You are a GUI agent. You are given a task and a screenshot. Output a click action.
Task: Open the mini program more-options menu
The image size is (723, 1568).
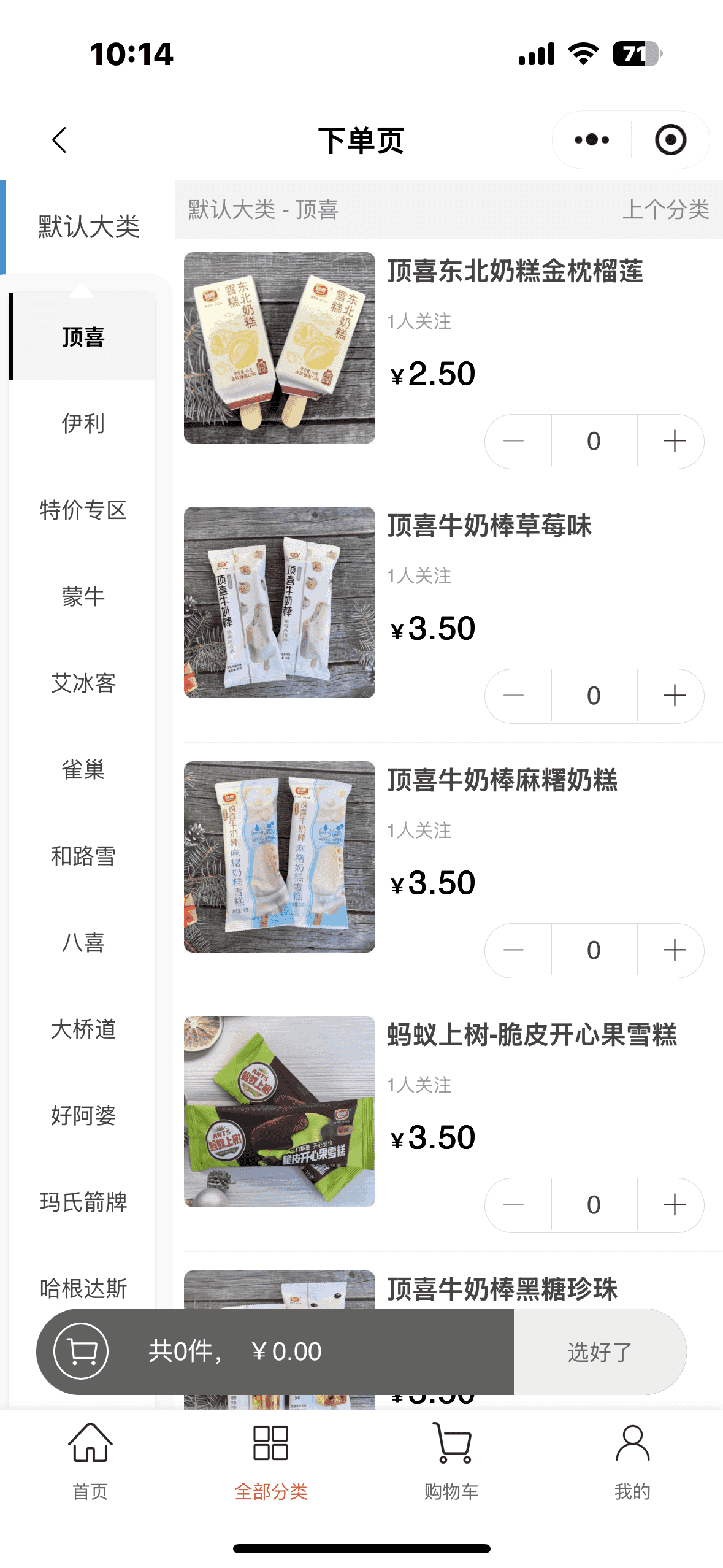[x=592, y=140]
